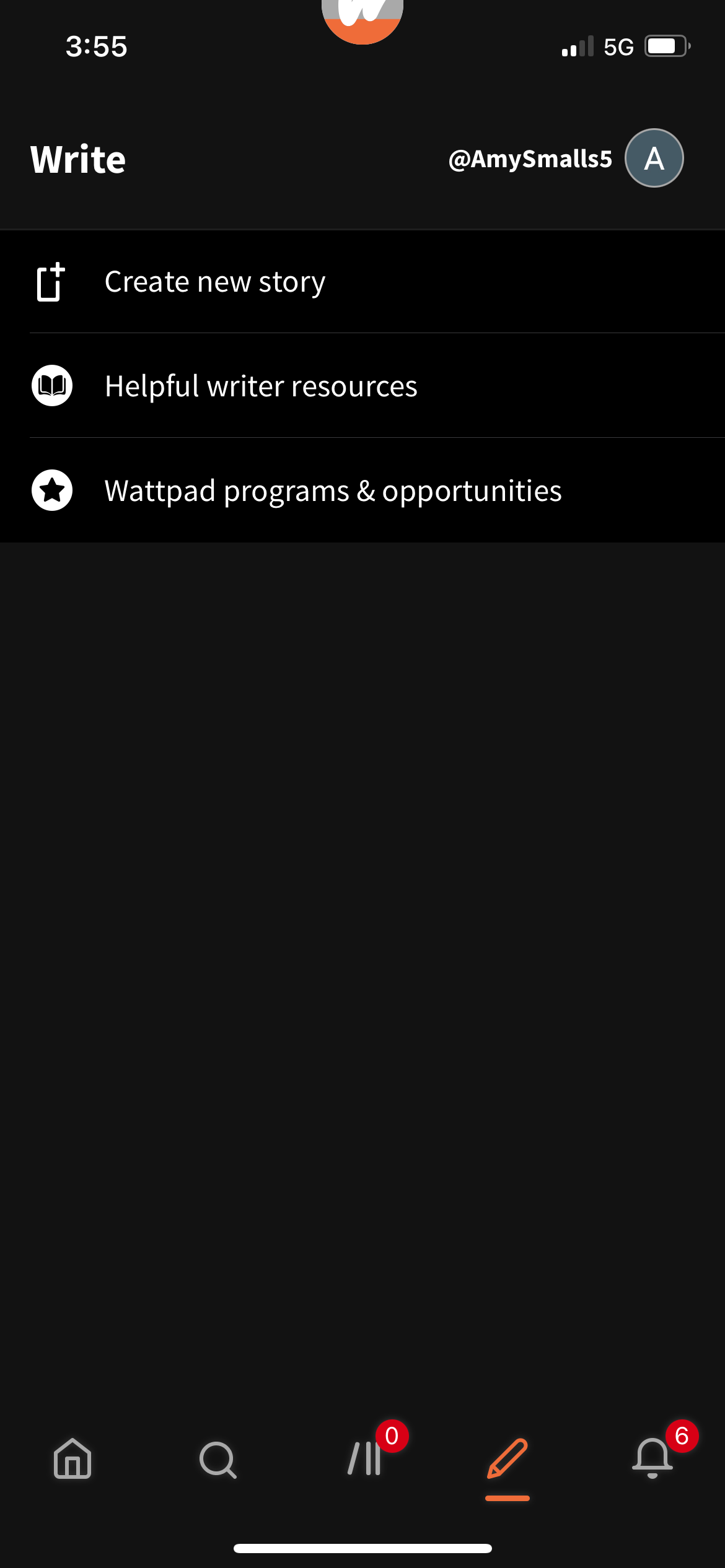This screenshot has width=725, height=1568.
Task: Tap the orange Write pencil icon
Action: (x=507, y=1460)
